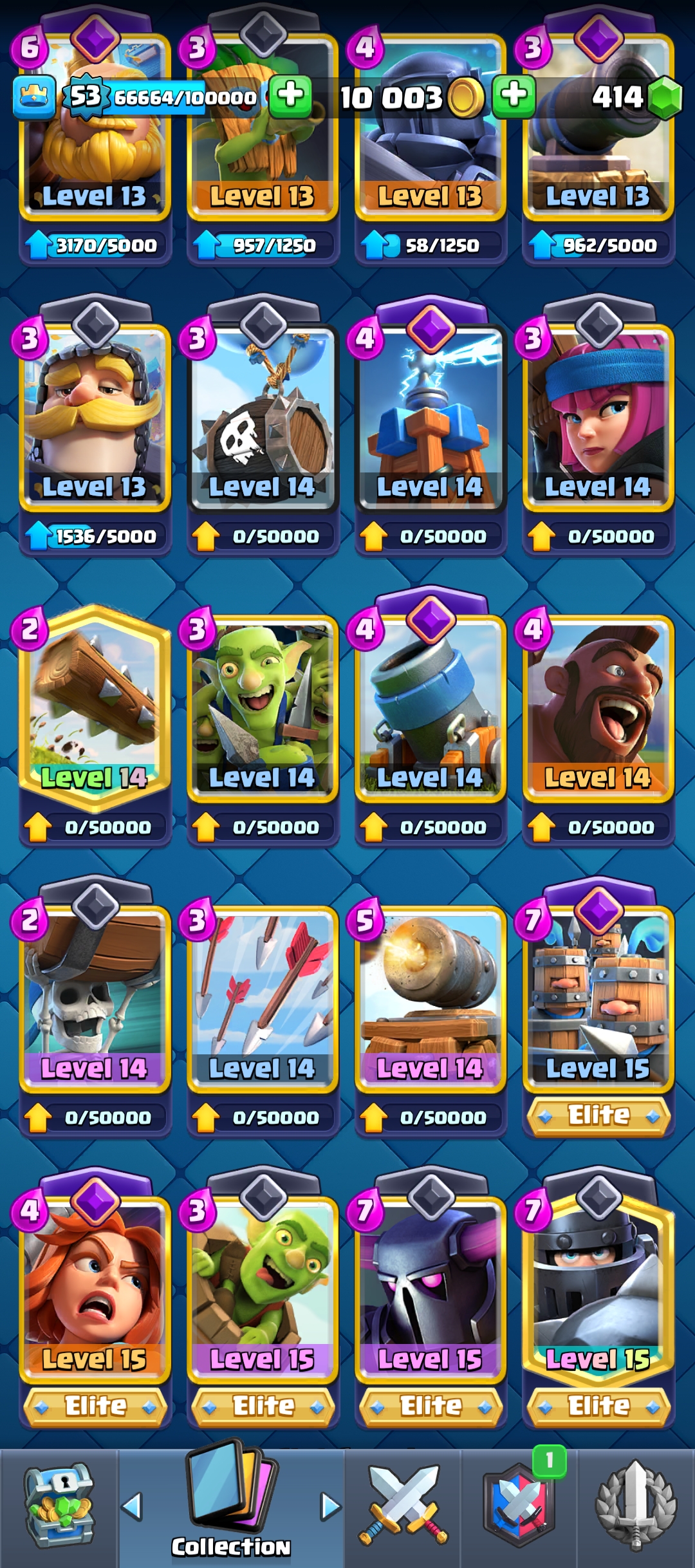
Task: Select the Tesla card
Action: pyautogui.click(x=430, y=418)
